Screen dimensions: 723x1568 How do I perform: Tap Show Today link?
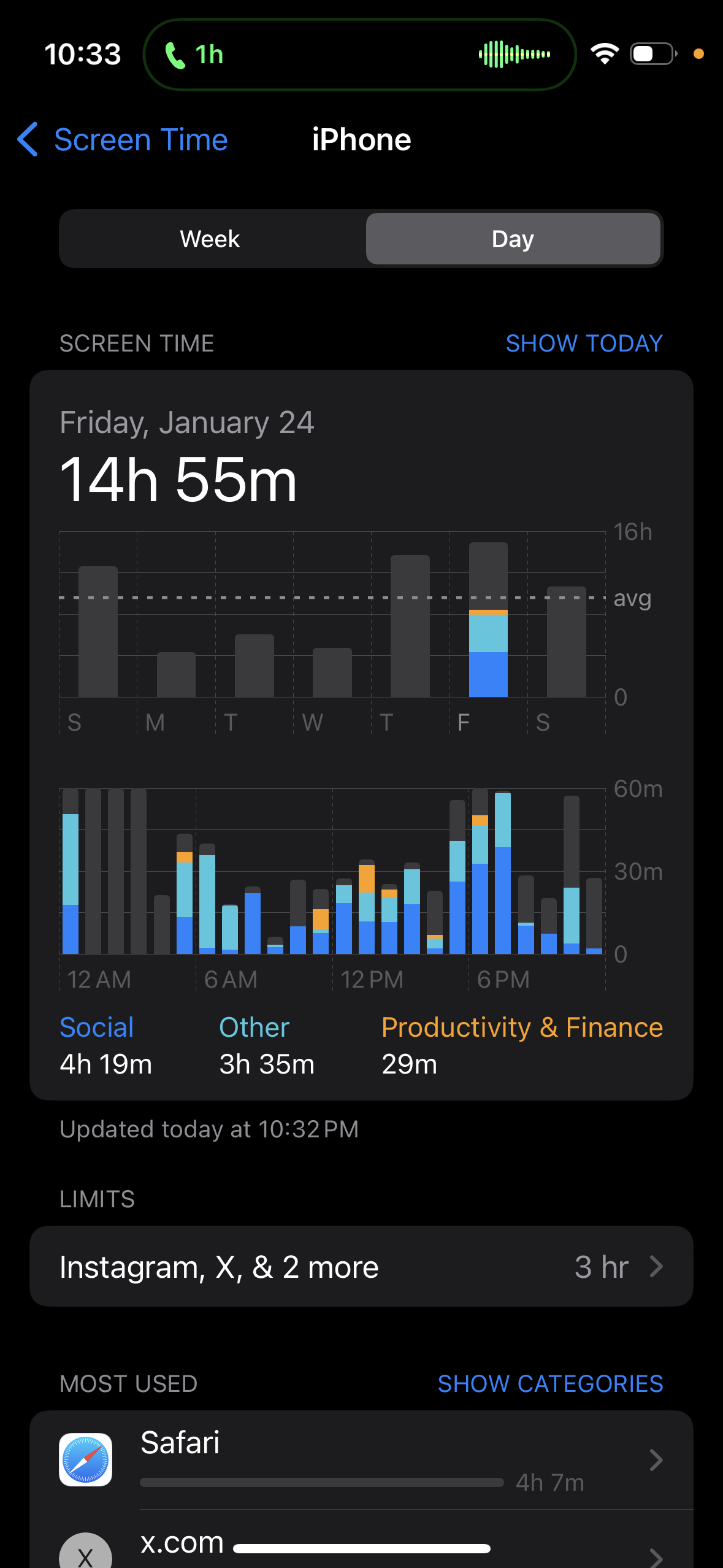click(x=584, y=344)
